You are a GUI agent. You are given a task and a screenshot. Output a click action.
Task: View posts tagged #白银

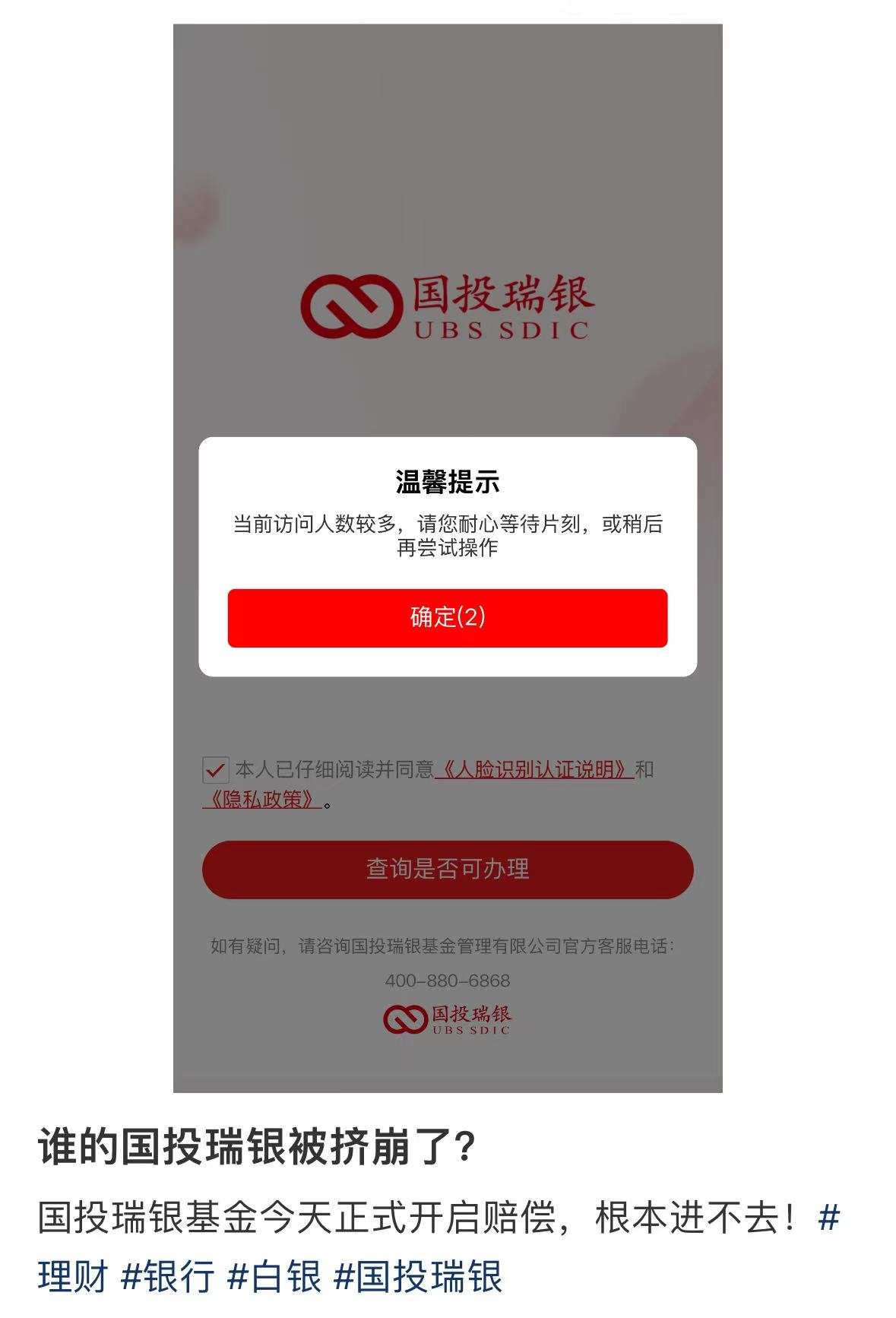coord(274,1277)
